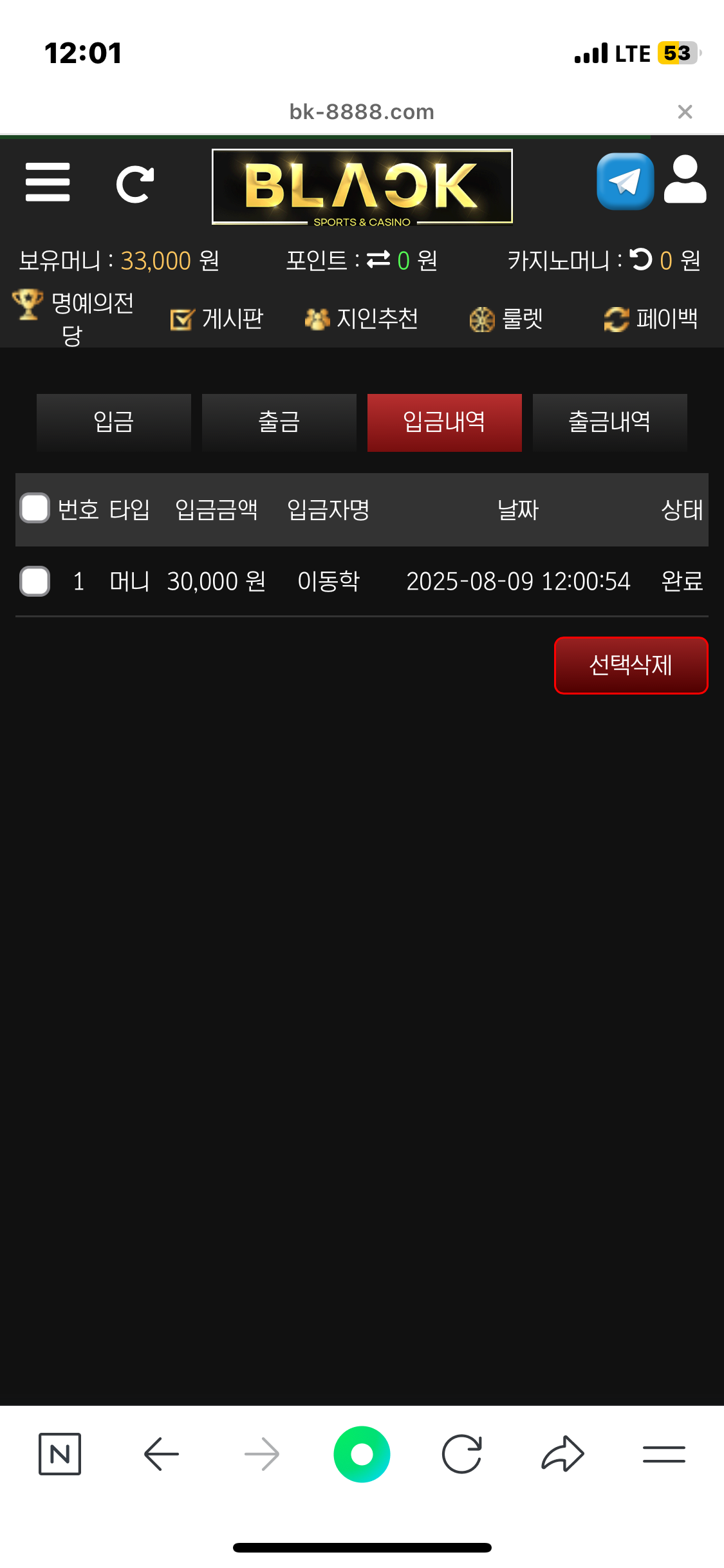Tap the 선택삭제 delete button
This screenshot has width=724, height=1568.
(631, 666)
